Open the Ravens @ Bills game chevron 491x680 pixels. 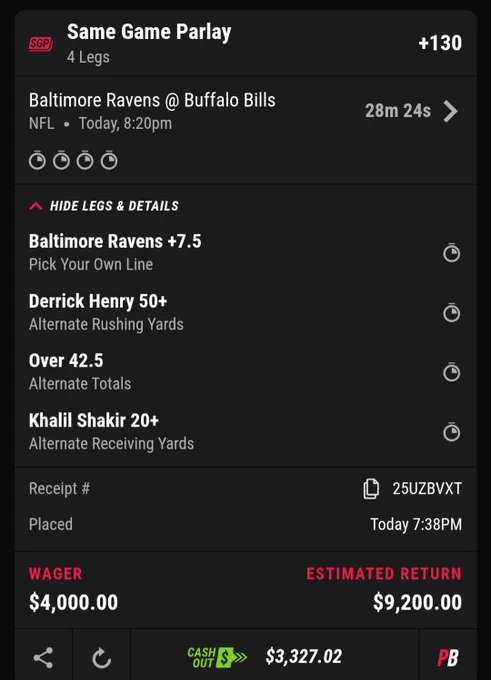point(451,111)
